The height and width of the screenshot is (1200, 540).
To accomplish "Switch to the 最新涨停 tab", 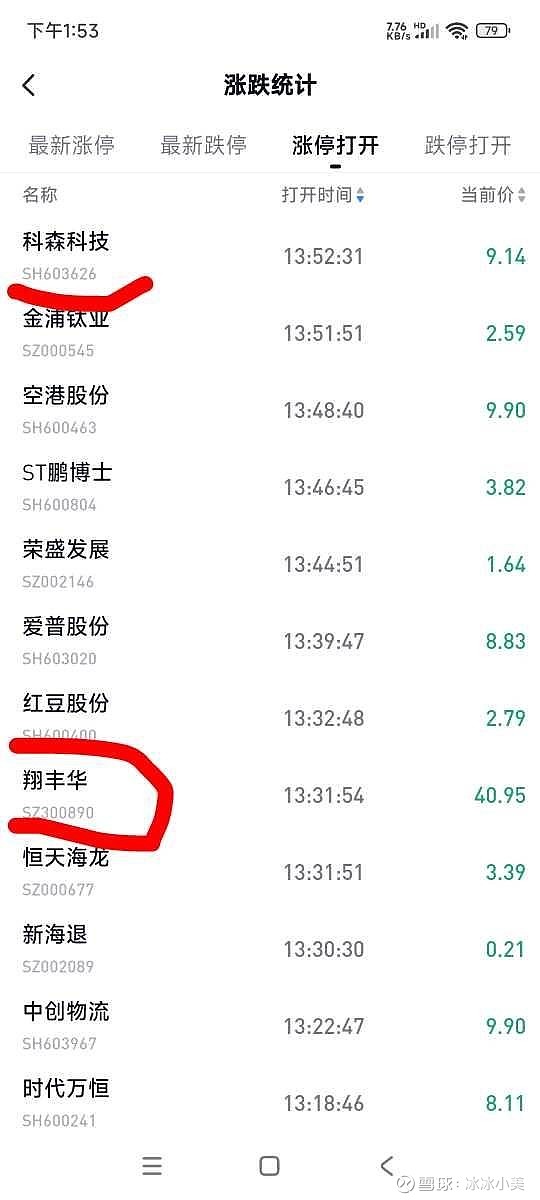I will point(71,146).
